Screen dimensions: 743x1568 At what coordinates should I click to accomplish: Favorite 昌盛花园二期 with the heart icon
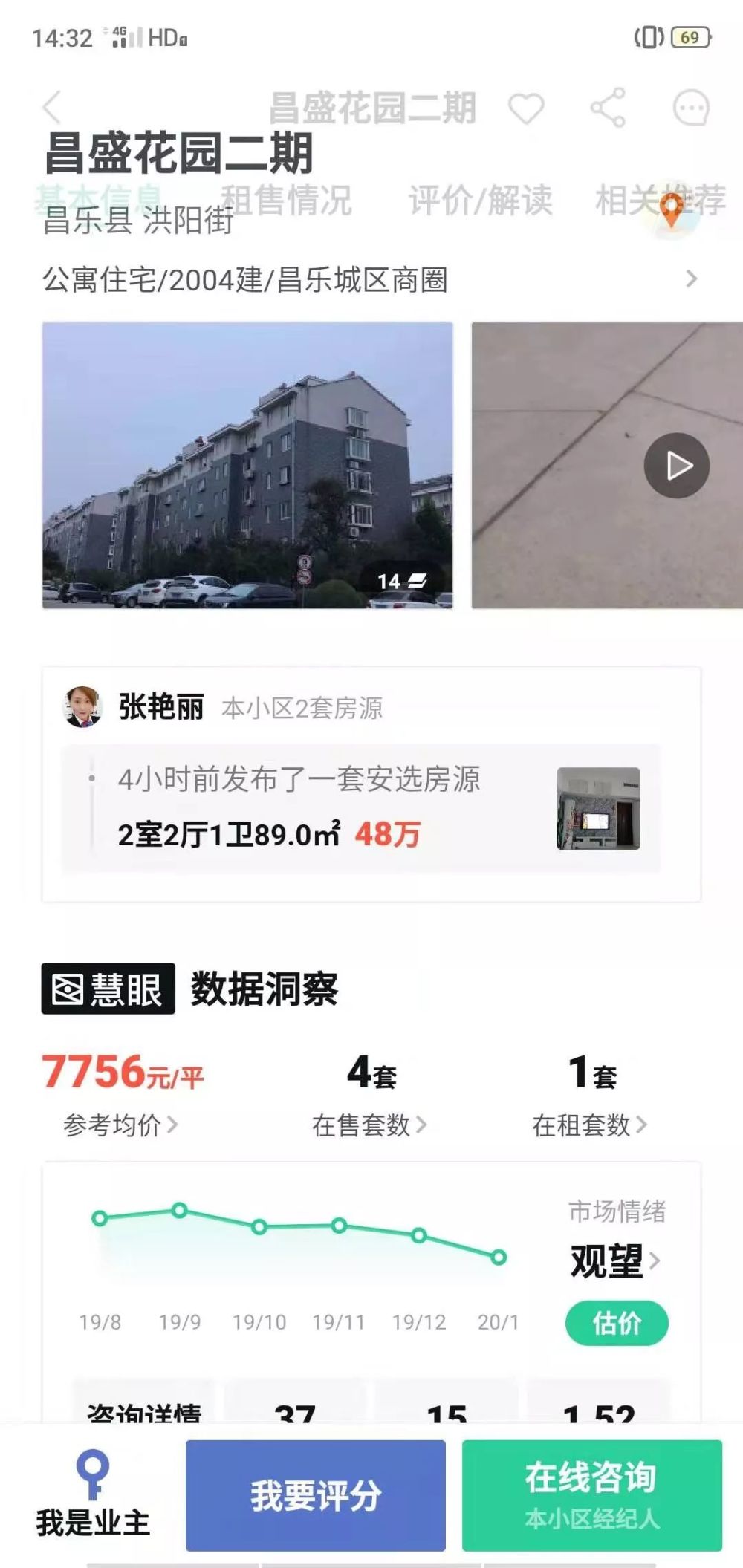click(x=526, y=109)
